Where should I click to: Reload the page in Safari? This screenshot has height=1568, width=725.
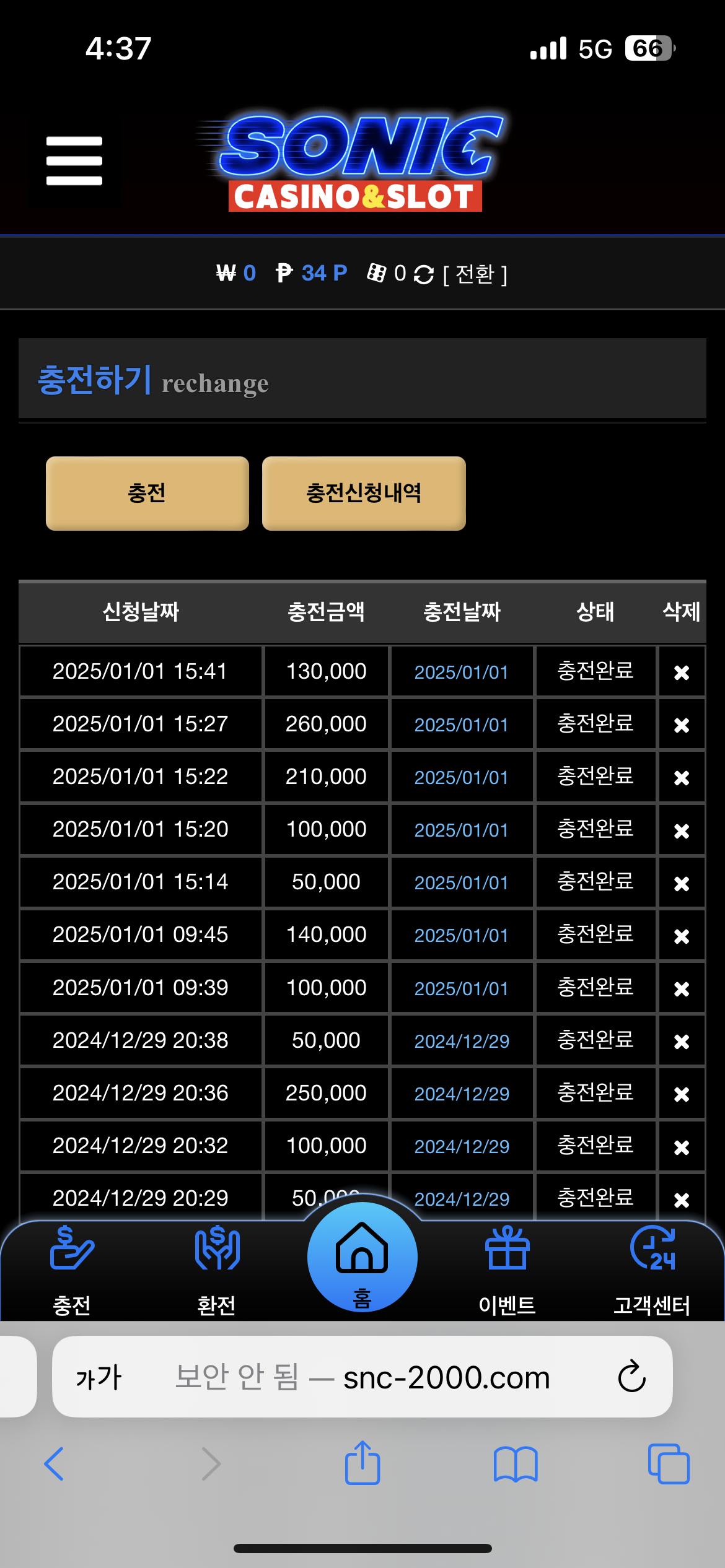632,1377
